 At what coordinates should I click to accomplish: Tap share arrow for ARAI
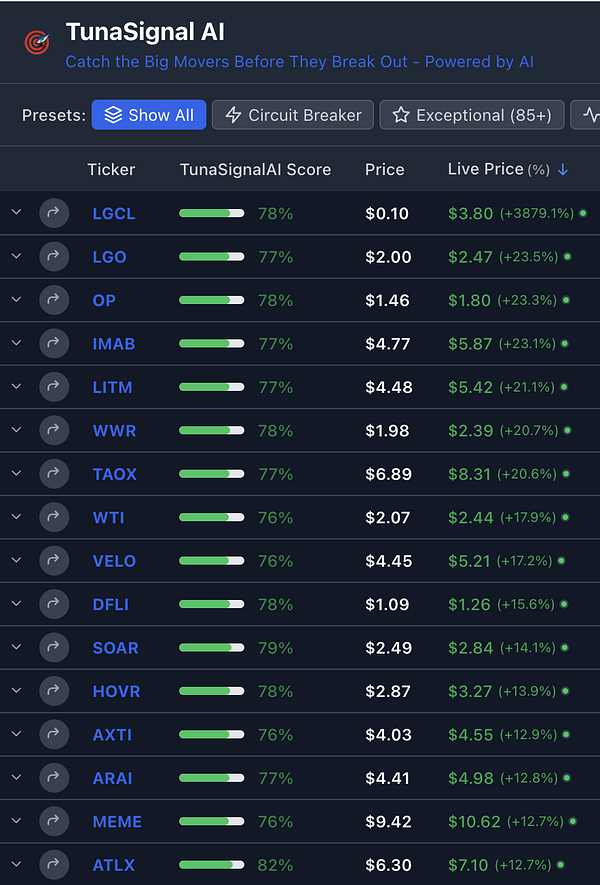tap(54, 778)
